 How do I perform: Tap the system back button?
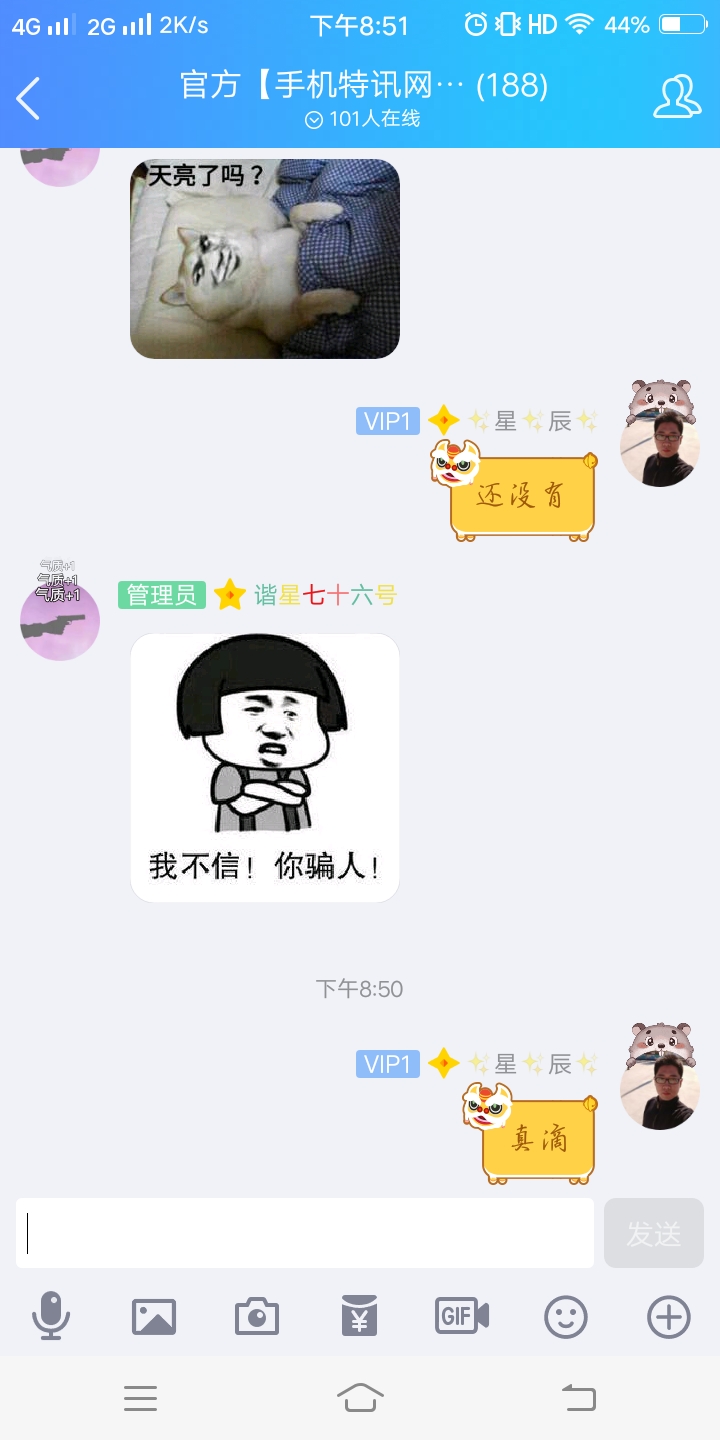(x=578, y=1397)
